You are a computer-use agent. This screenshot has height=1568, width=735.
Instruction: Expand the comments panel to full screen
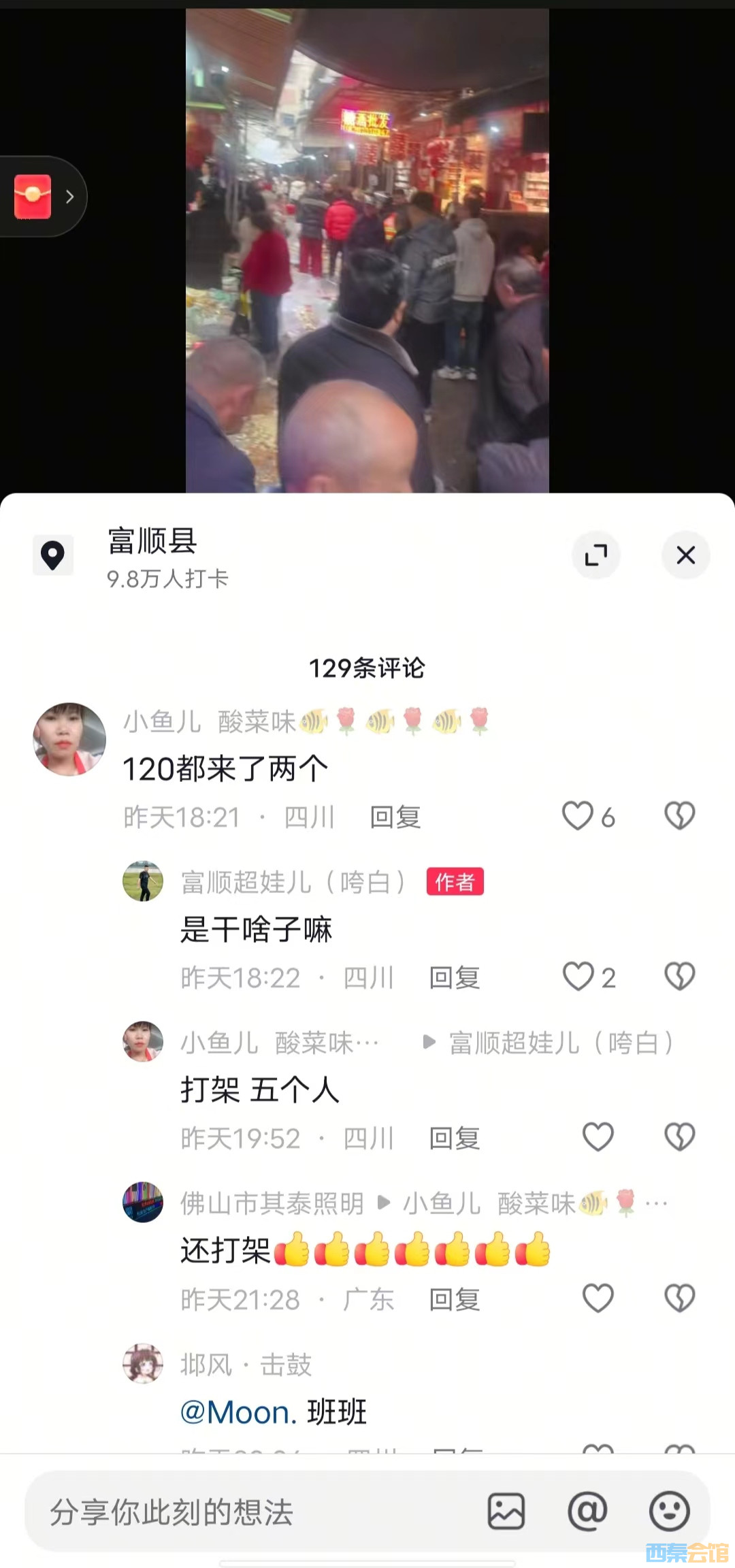pos(596,555)
